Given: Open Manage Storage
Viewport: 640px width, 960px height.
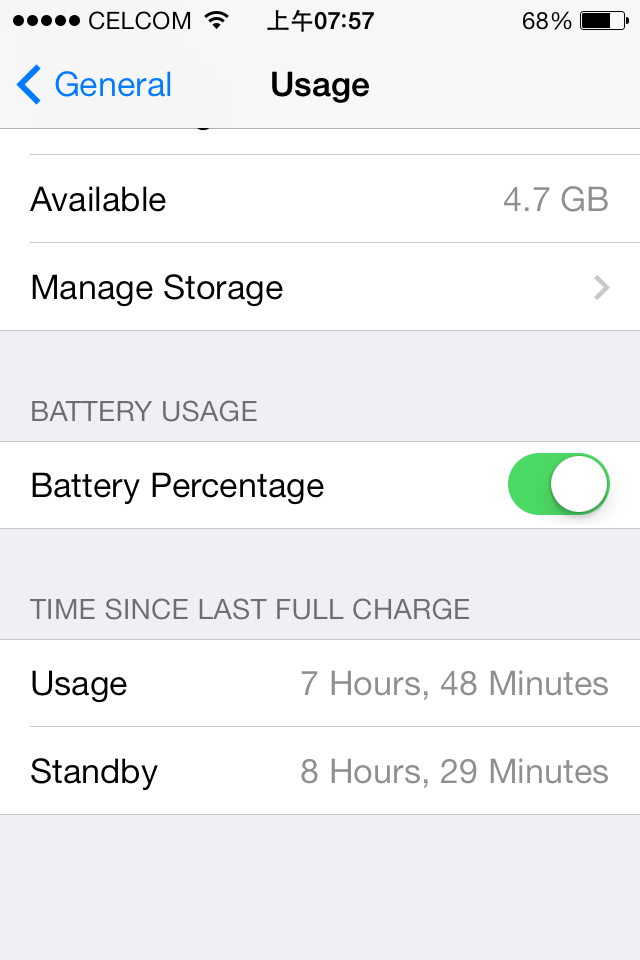Looking at the screenshot, I should click(320, 288).
